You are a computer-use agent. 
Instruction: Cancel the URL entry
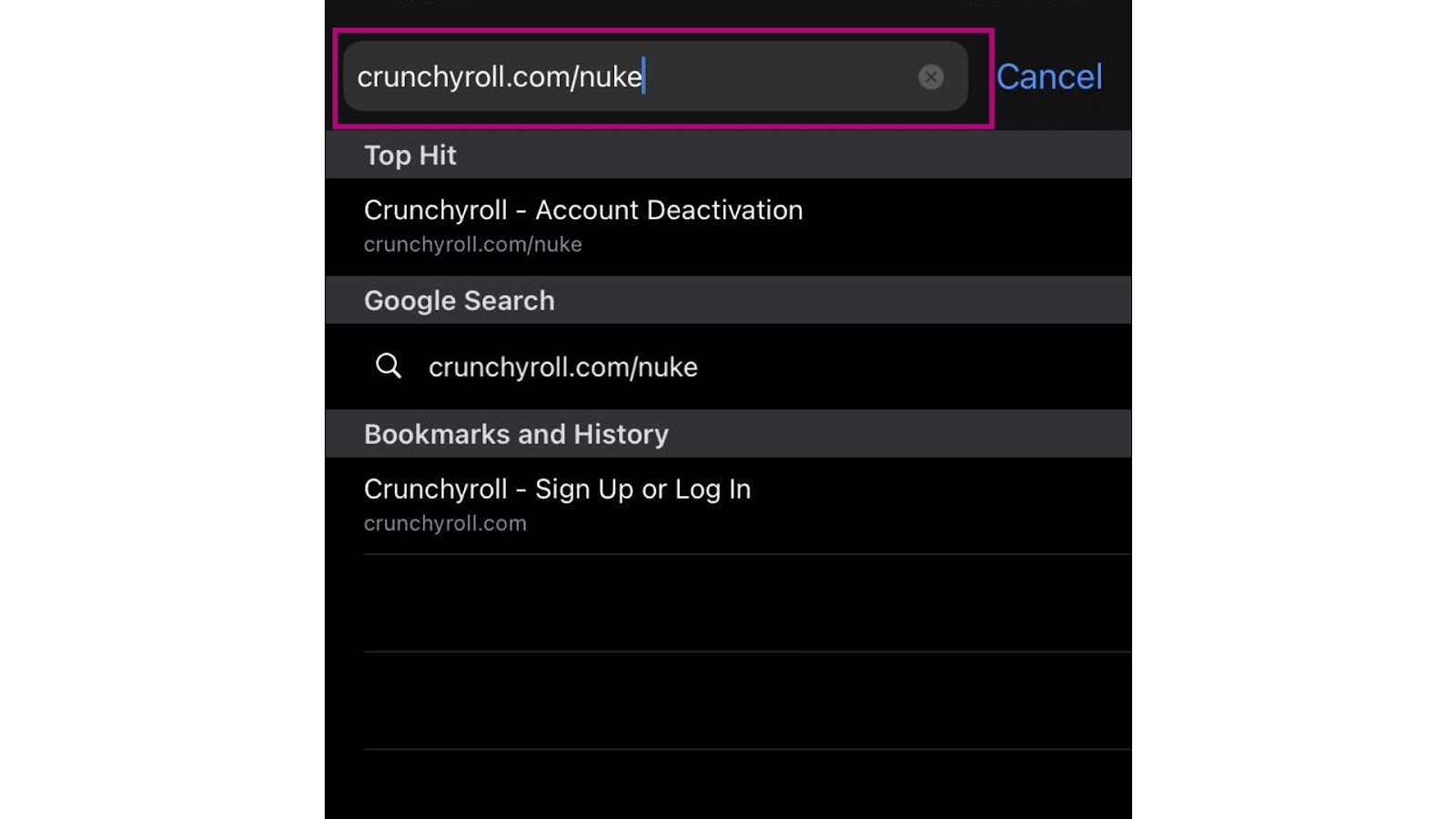coord(1048,77)
